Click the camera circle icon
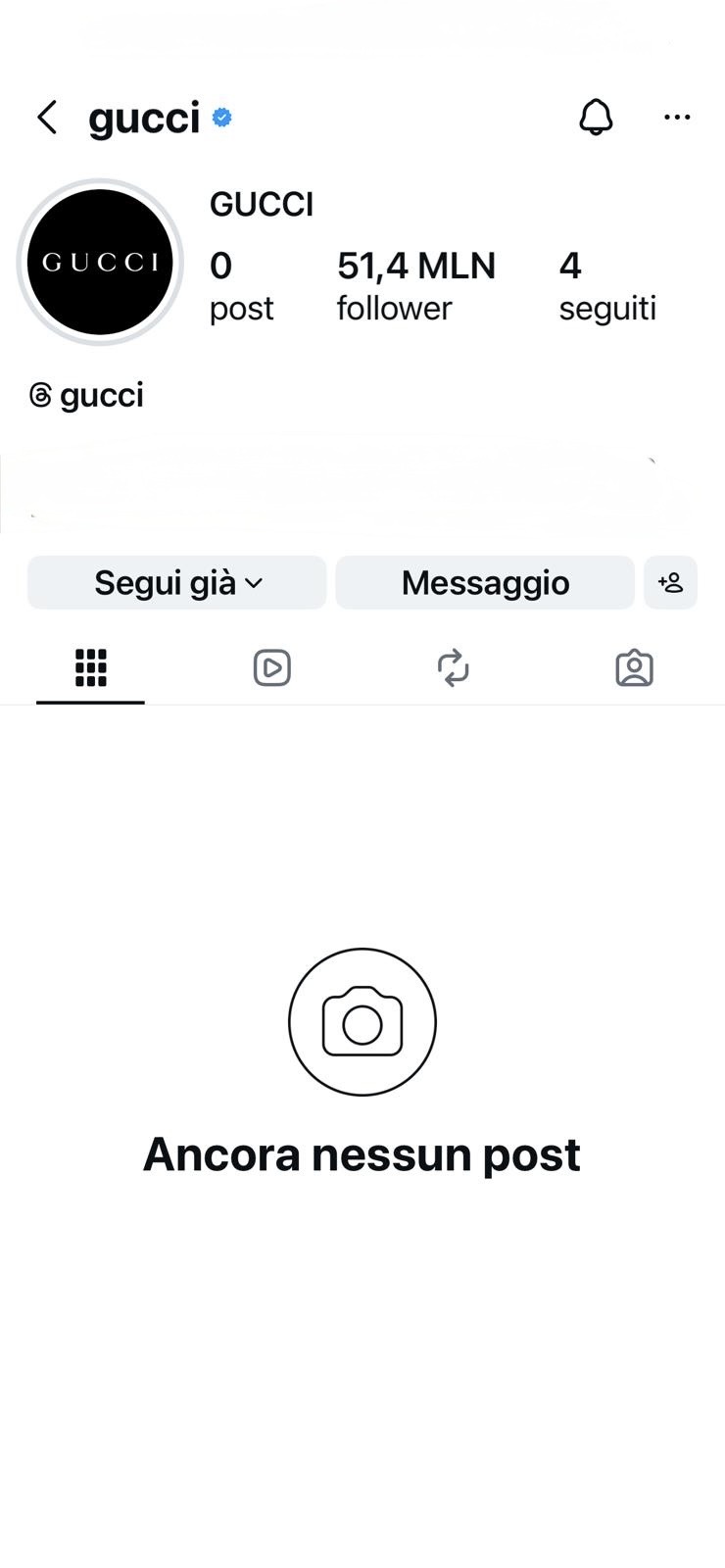 point(362,1021)
